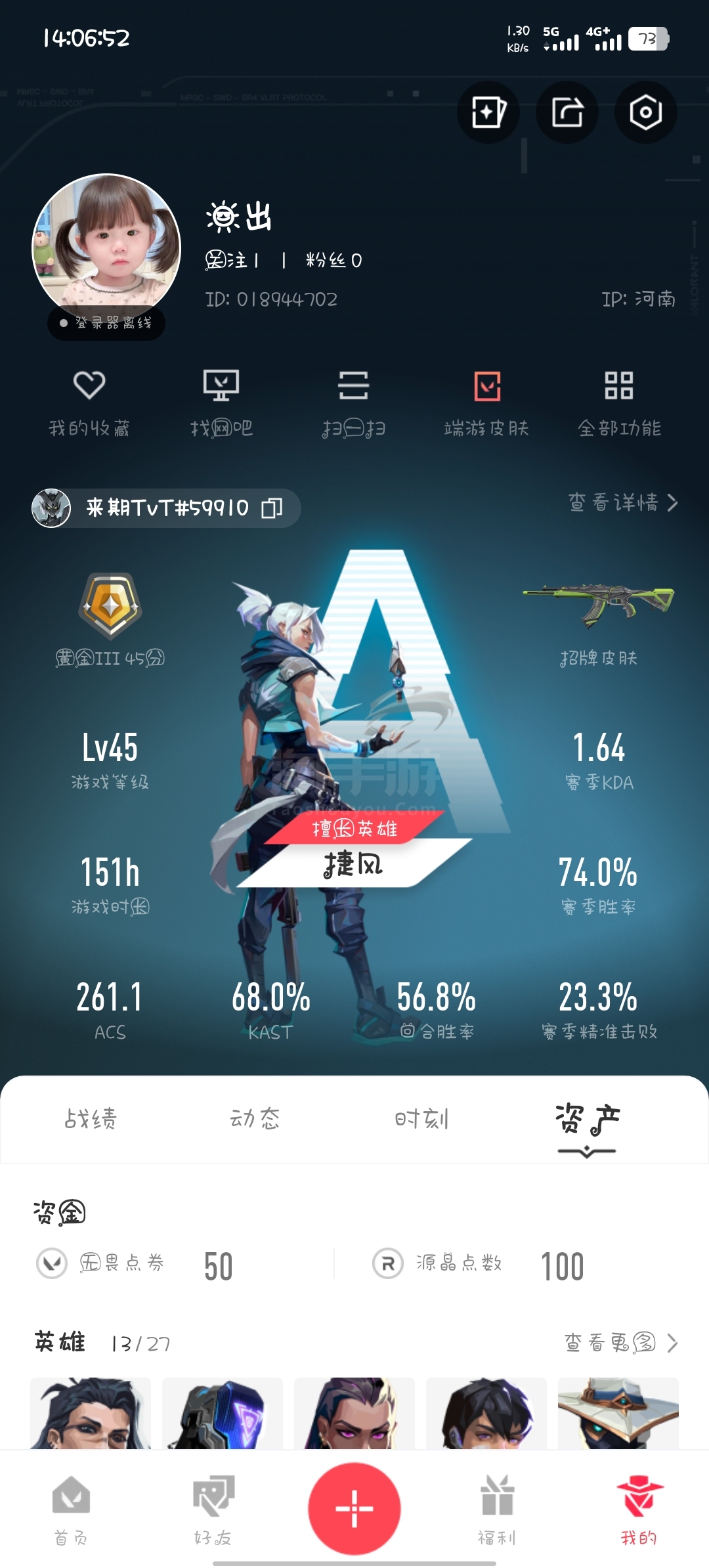This screenshot has height=1568, width=709.
Task: View more heroes via 查看更多
Action: point(621,1343)
